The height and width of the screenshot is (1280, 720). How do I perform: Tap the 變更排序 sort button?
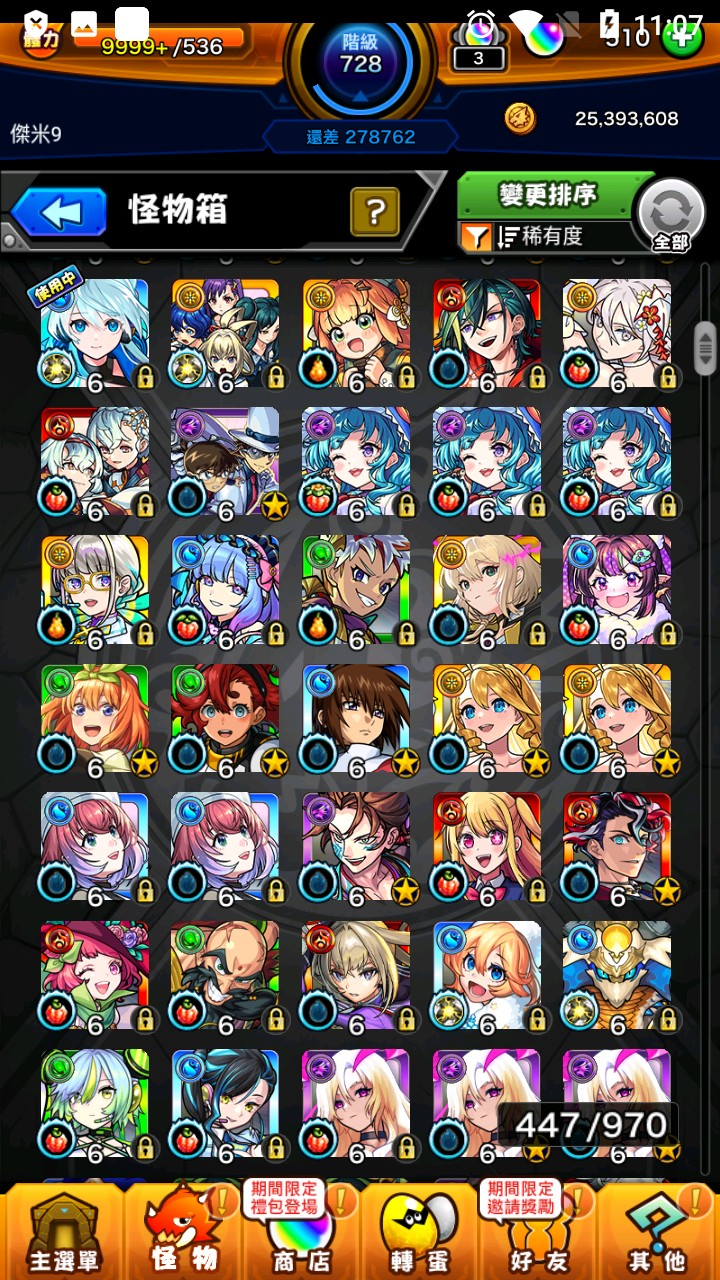[x=548, y=195]
